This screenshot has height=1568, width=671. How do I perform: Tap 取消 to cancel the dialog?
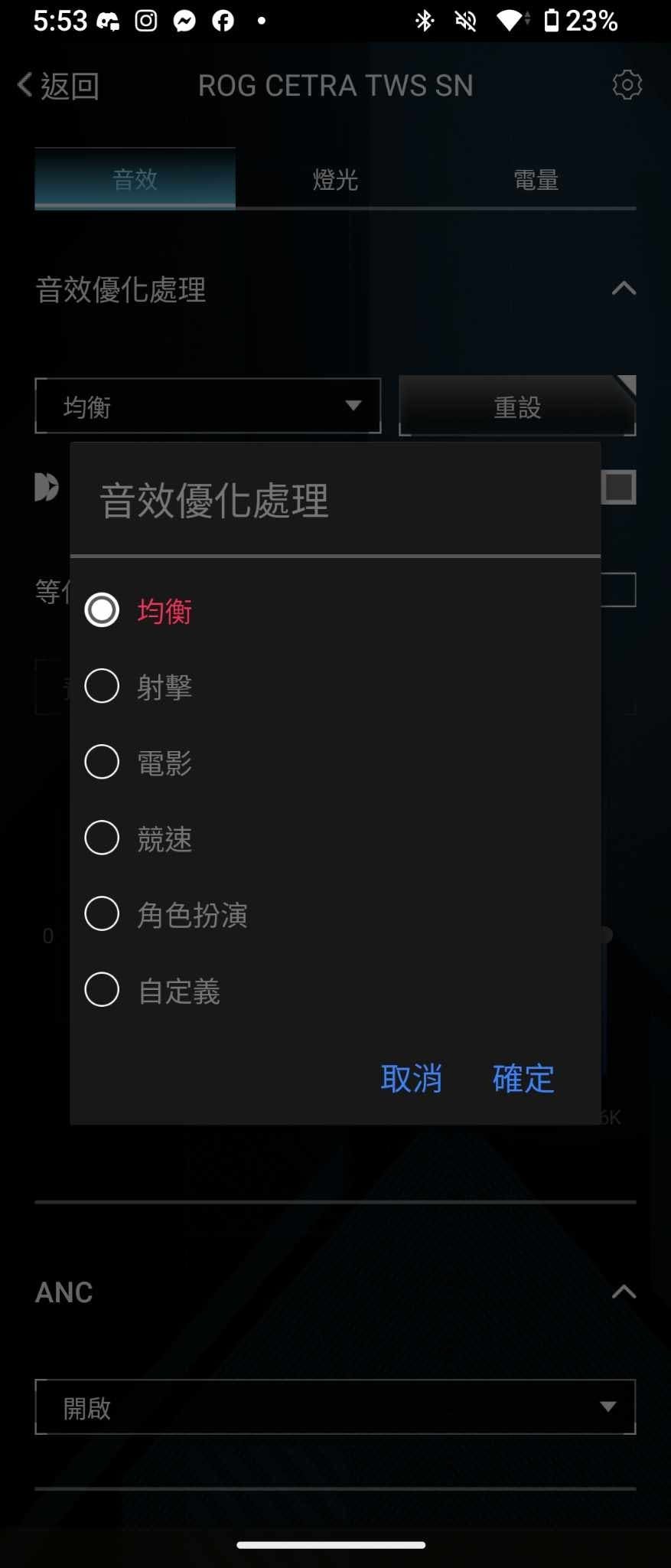click(412, 1078)
